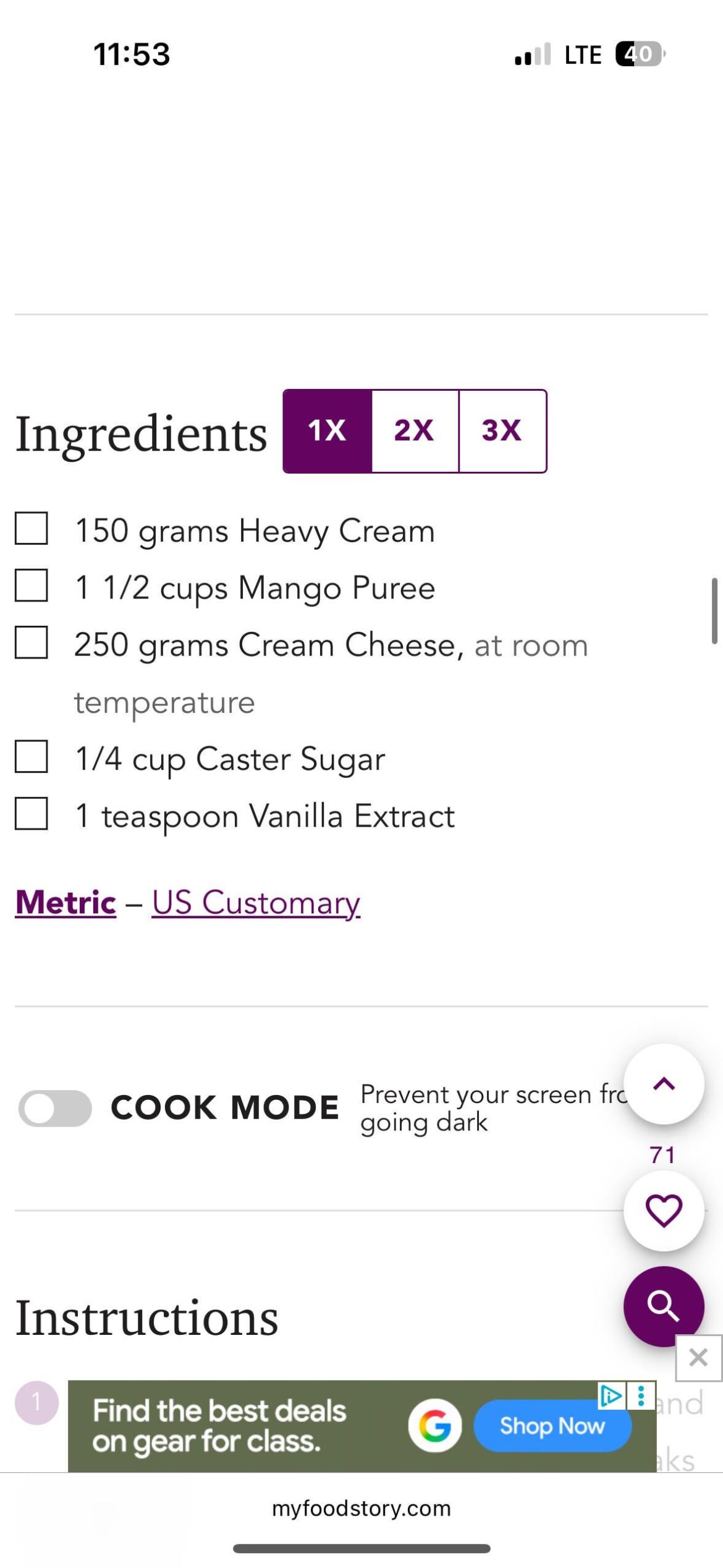The width and height of the screenshot is (723, 1568).
Task: Select the 1X serving multiplier
Action: coord(327,431)
